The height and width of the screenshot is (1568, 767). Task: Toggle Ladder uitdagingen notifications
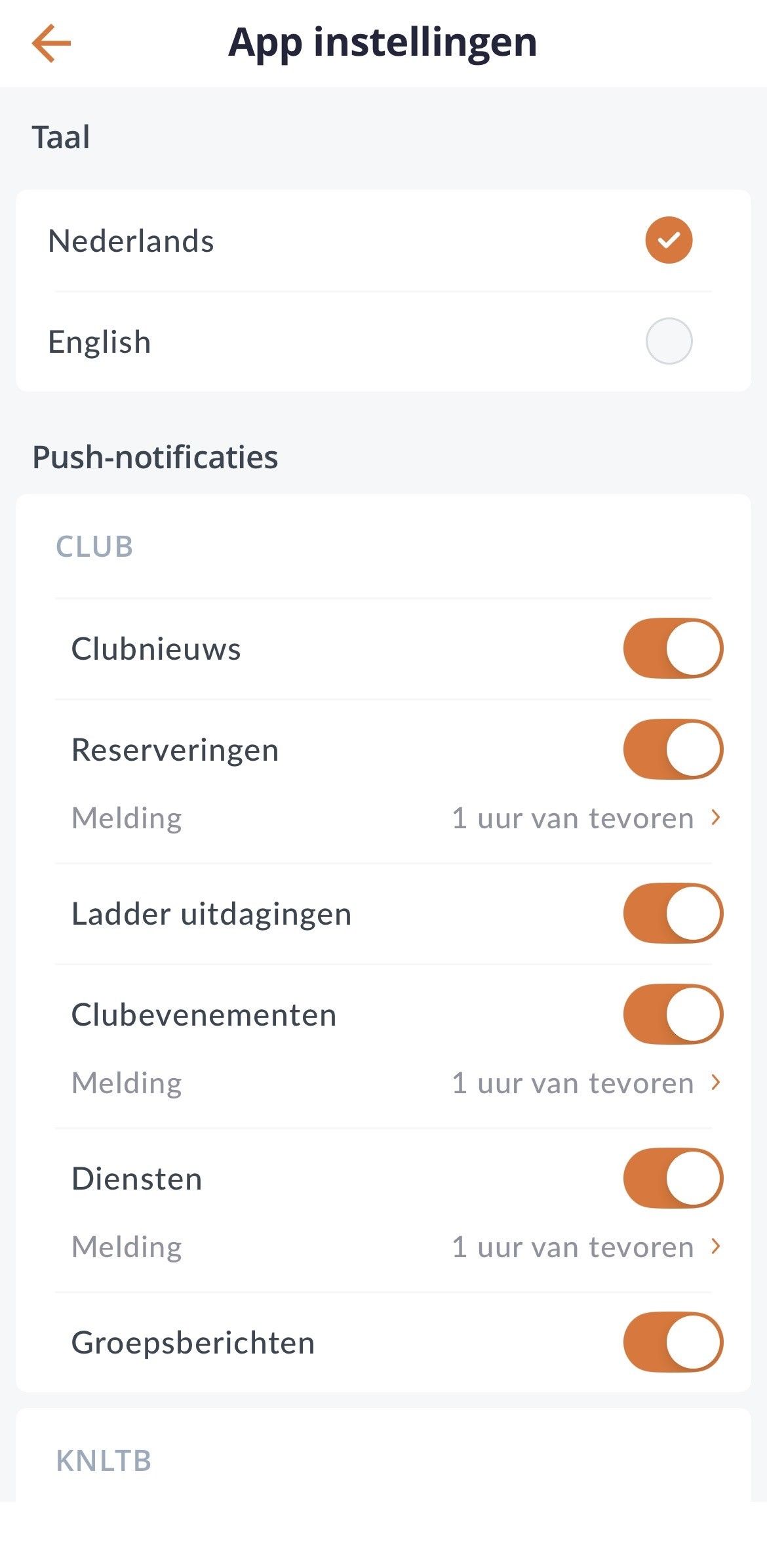click(673, 913)
